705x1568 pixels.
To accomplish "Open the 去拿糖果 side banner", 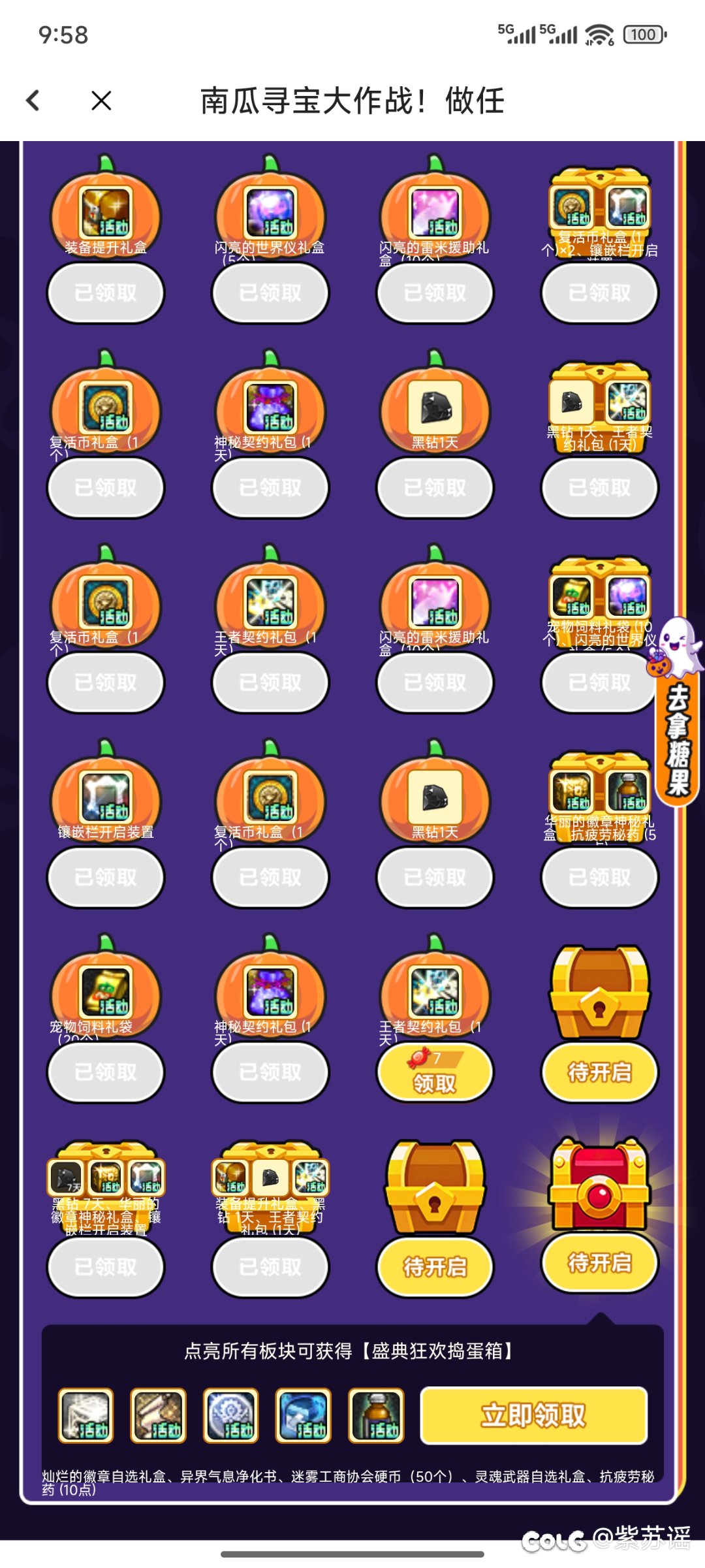I will tap(678, 738).
